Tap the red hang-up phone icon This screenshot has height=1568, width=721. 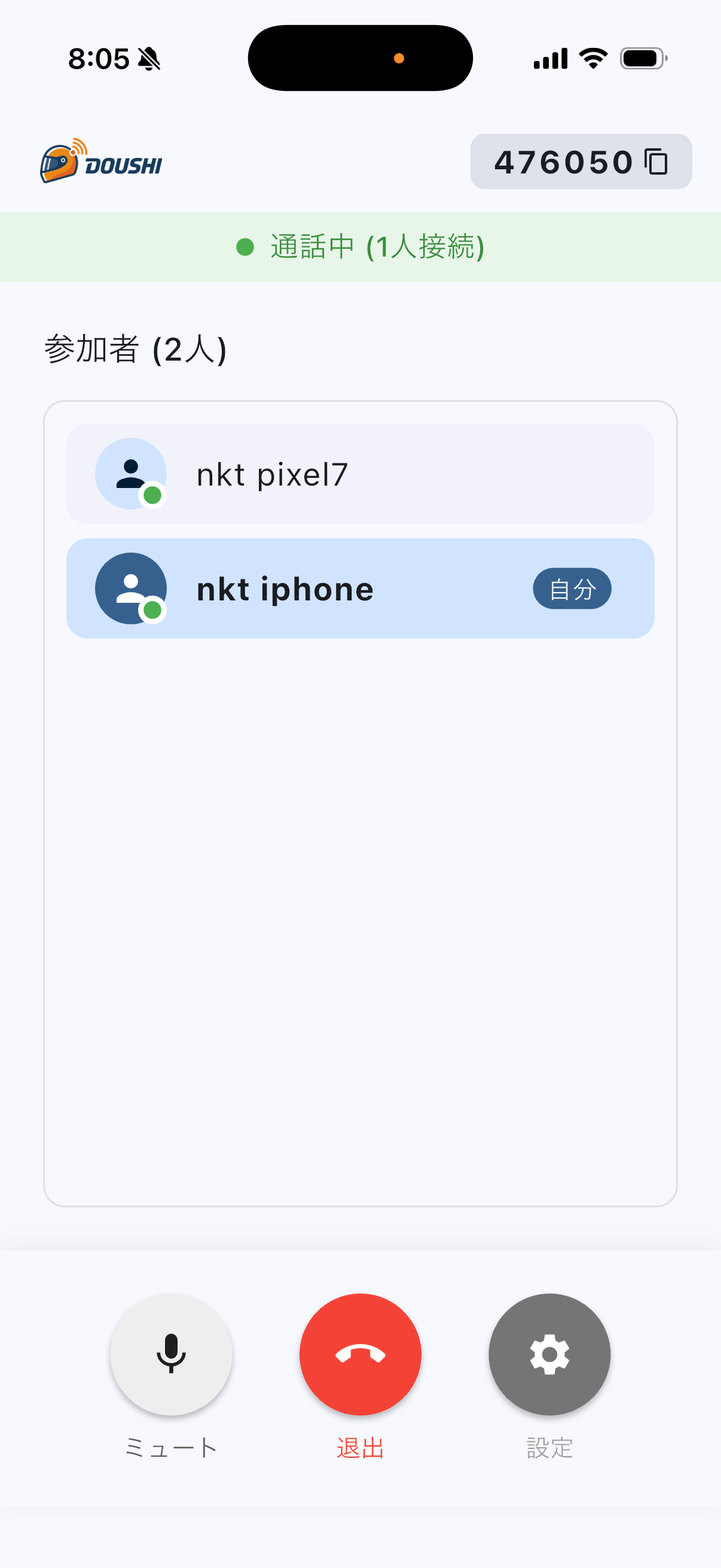tap(360, 1354)
